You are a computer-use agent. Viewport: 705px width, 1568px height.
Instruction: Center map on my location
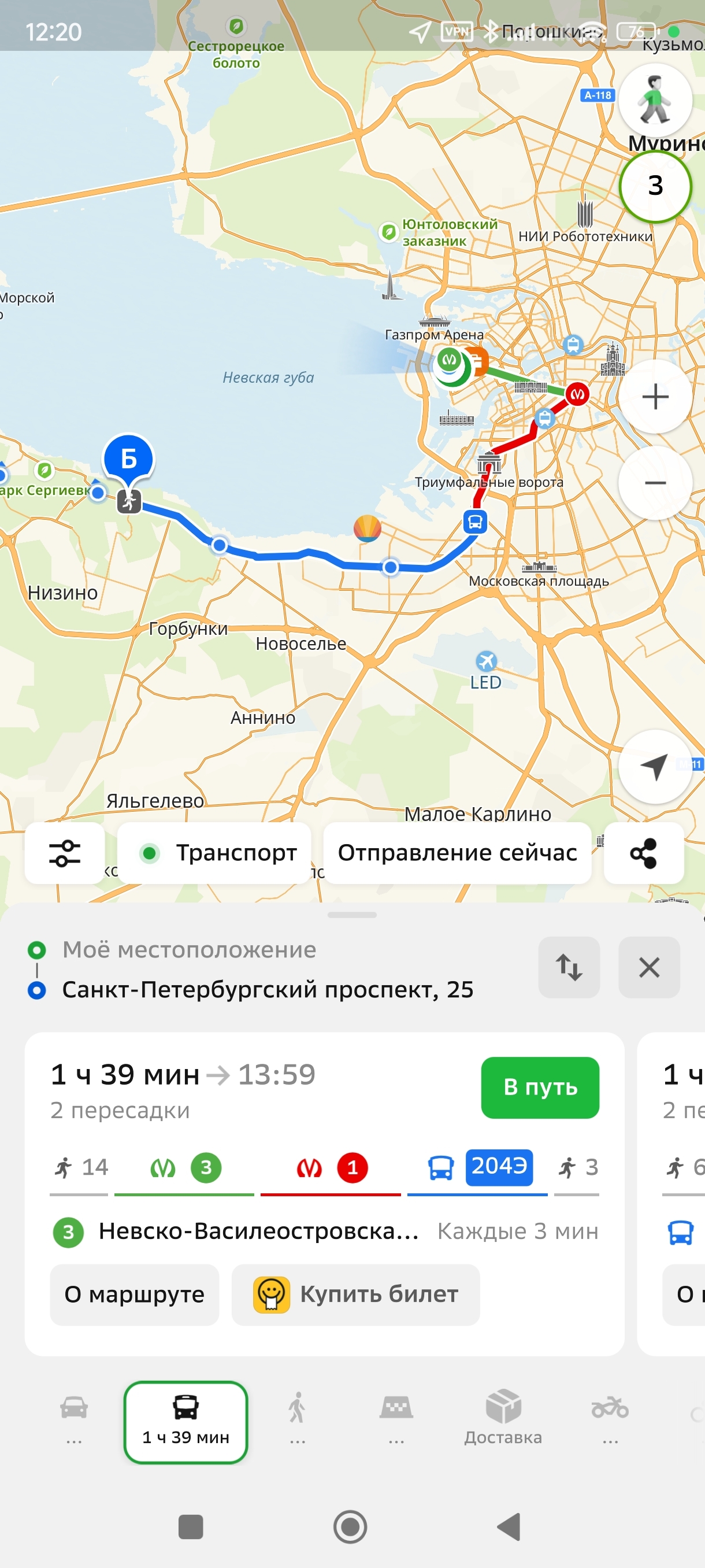pos(655,766)
